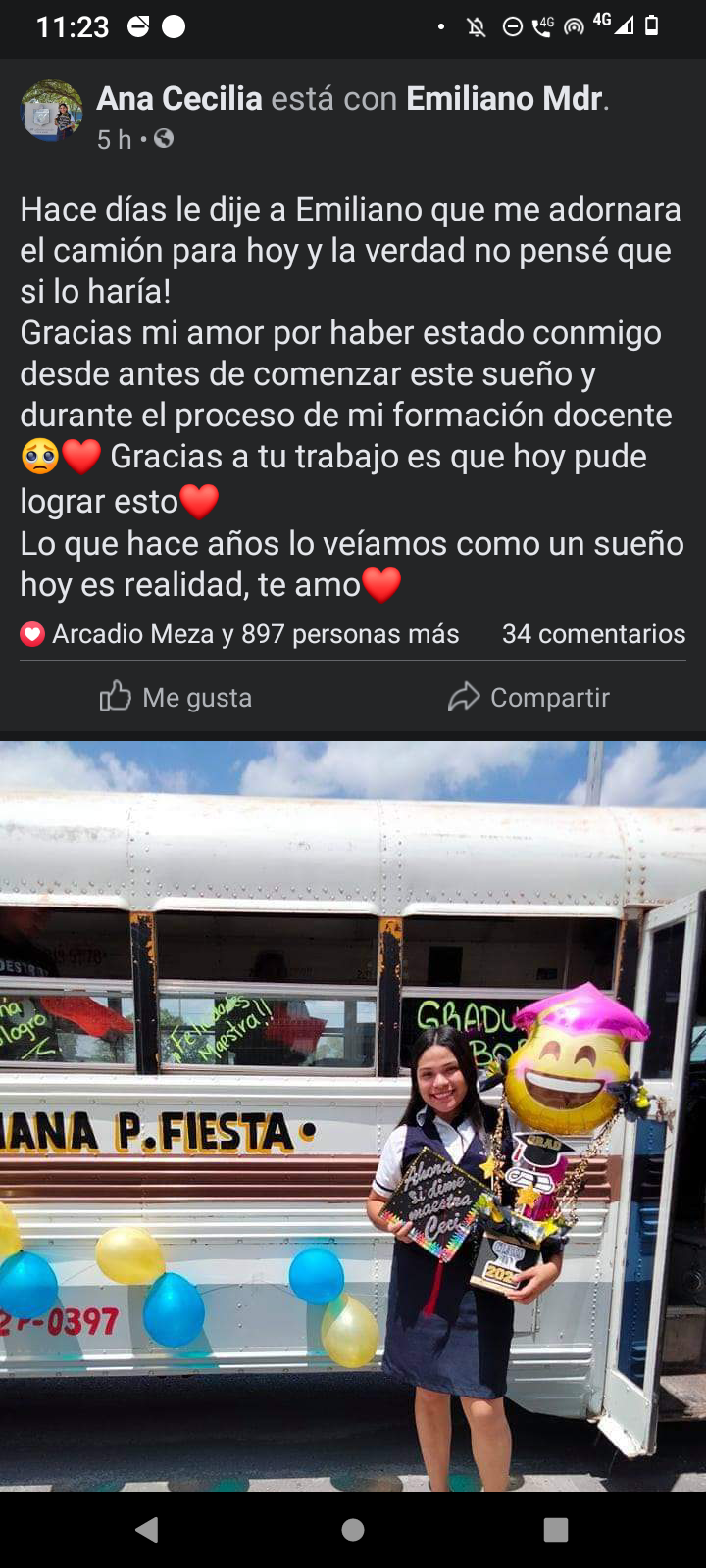
Task: View reactions from Arcadio Meza and others
Action: pyautogui.click(x=240, y=634)
